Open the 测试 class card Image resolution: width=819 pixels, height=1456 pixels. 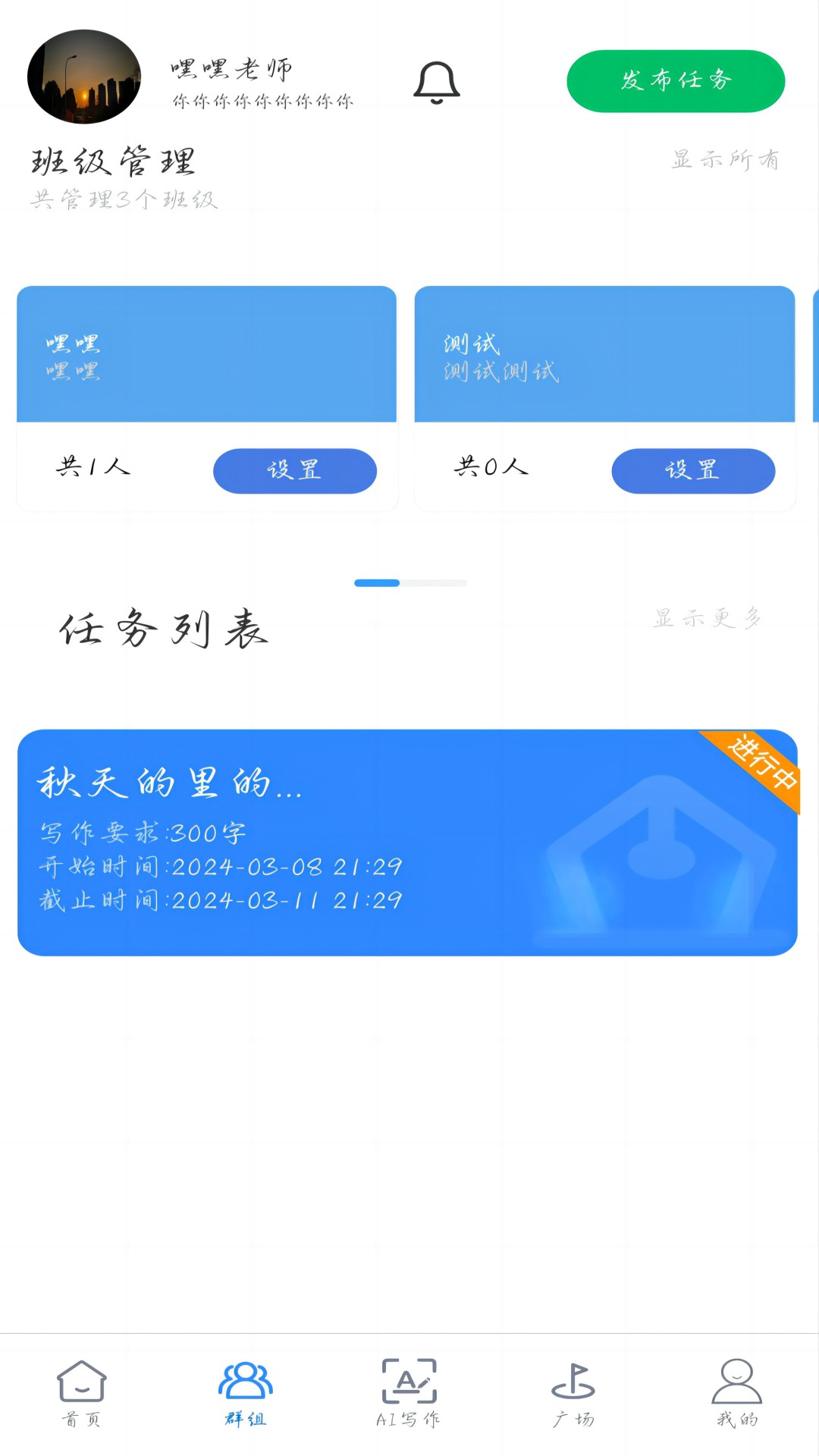[x=604, y=354]
